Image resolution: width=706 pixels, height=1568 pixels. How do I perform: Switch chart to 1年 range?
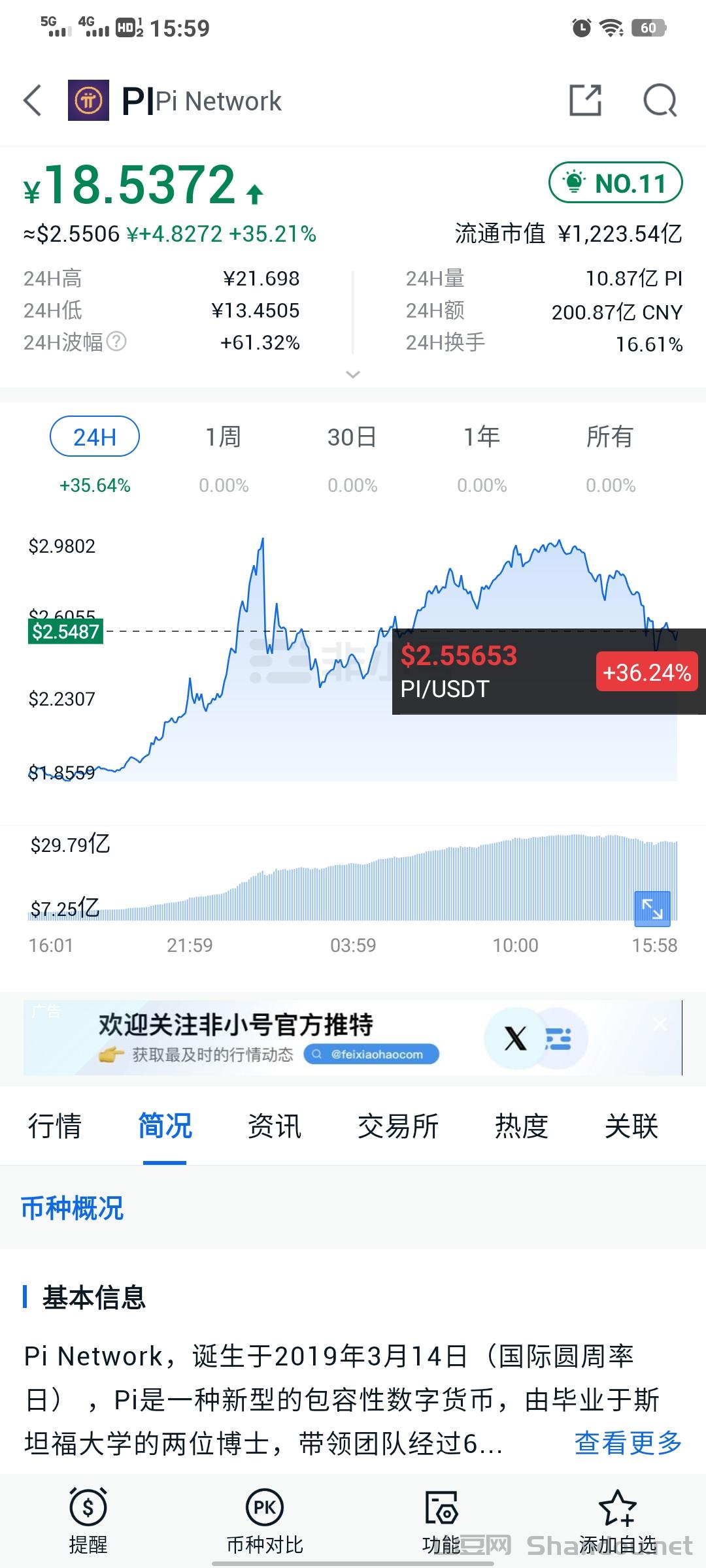pyautogui.click(x=482, y=436)
